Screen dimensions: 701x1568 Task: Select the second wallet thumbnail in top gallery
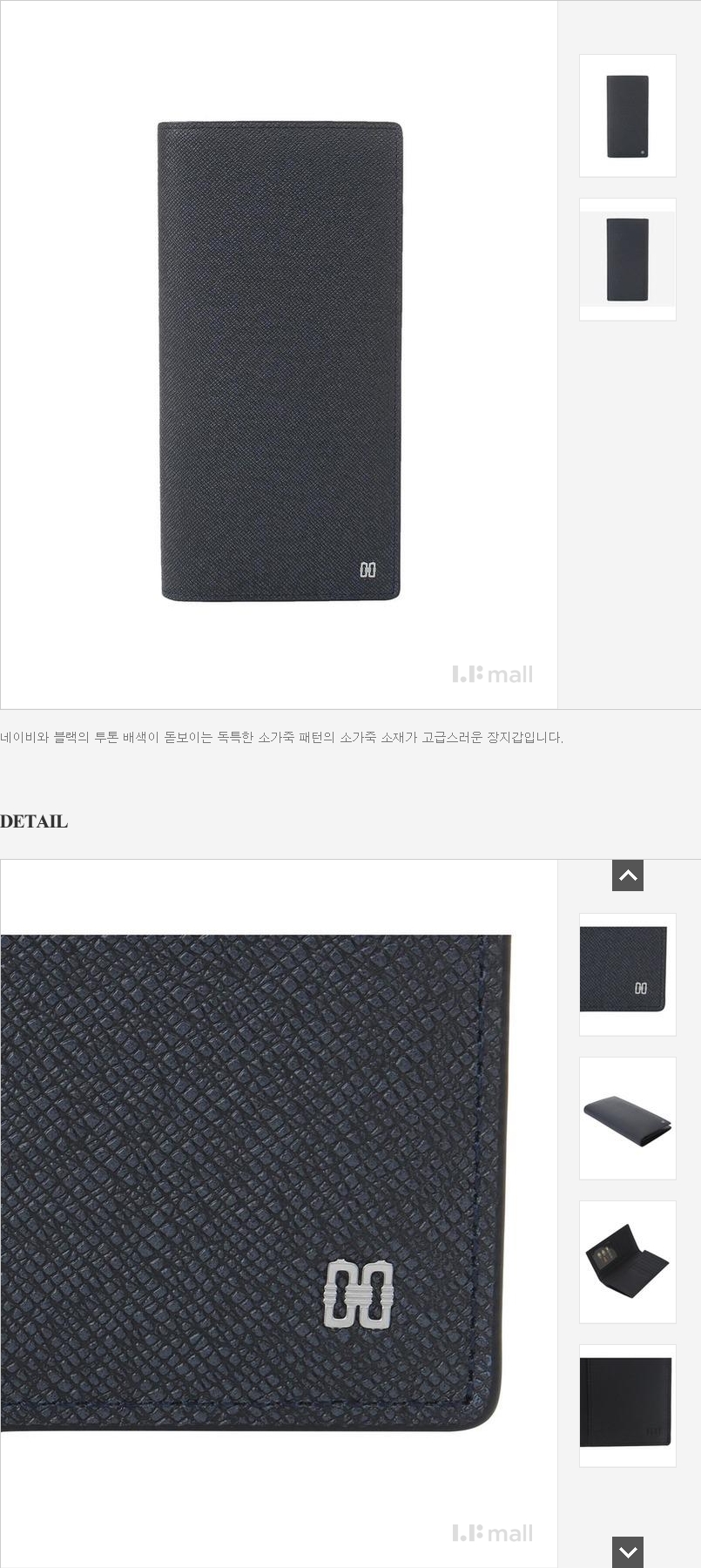[x=627, y=260]
